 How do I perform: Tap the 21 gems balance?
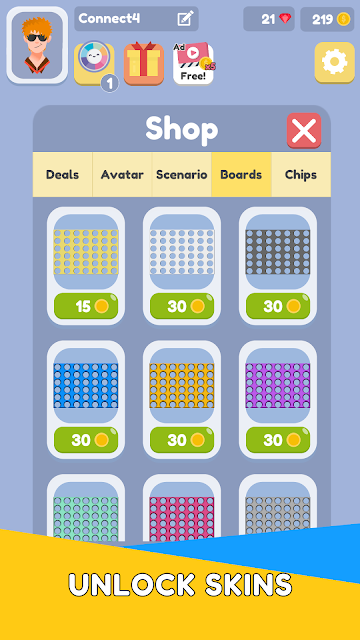269,19
